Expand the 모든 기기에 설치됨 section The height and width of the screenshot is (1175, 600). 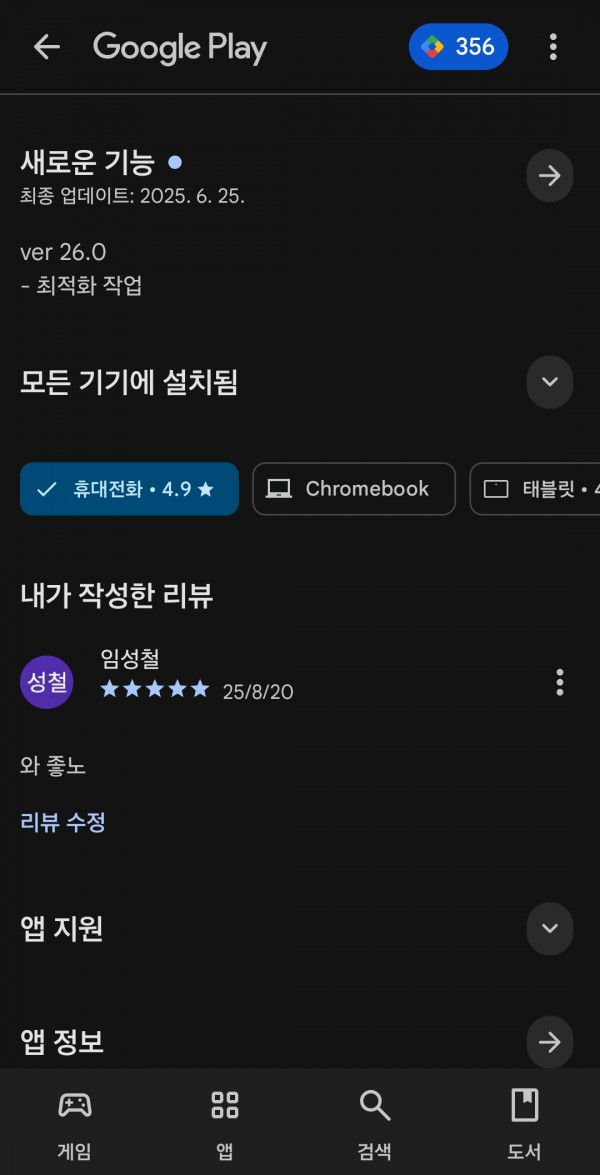click(550, 382)
